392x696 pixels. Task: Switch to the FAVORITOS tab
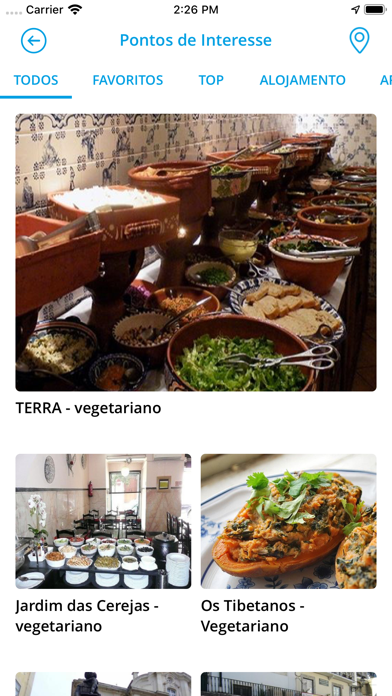[128, 80]
